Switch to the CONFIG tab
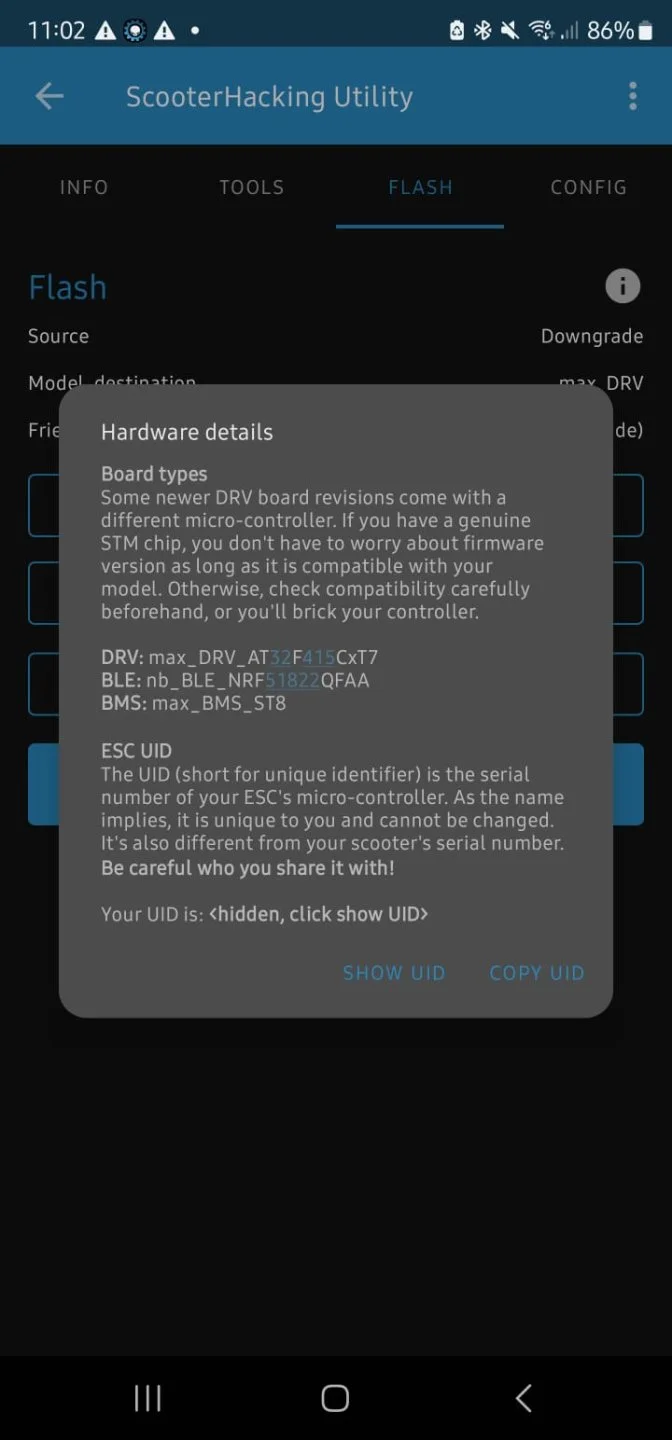The width and height of the screenshot is (672, 1440). pos(588,187)
